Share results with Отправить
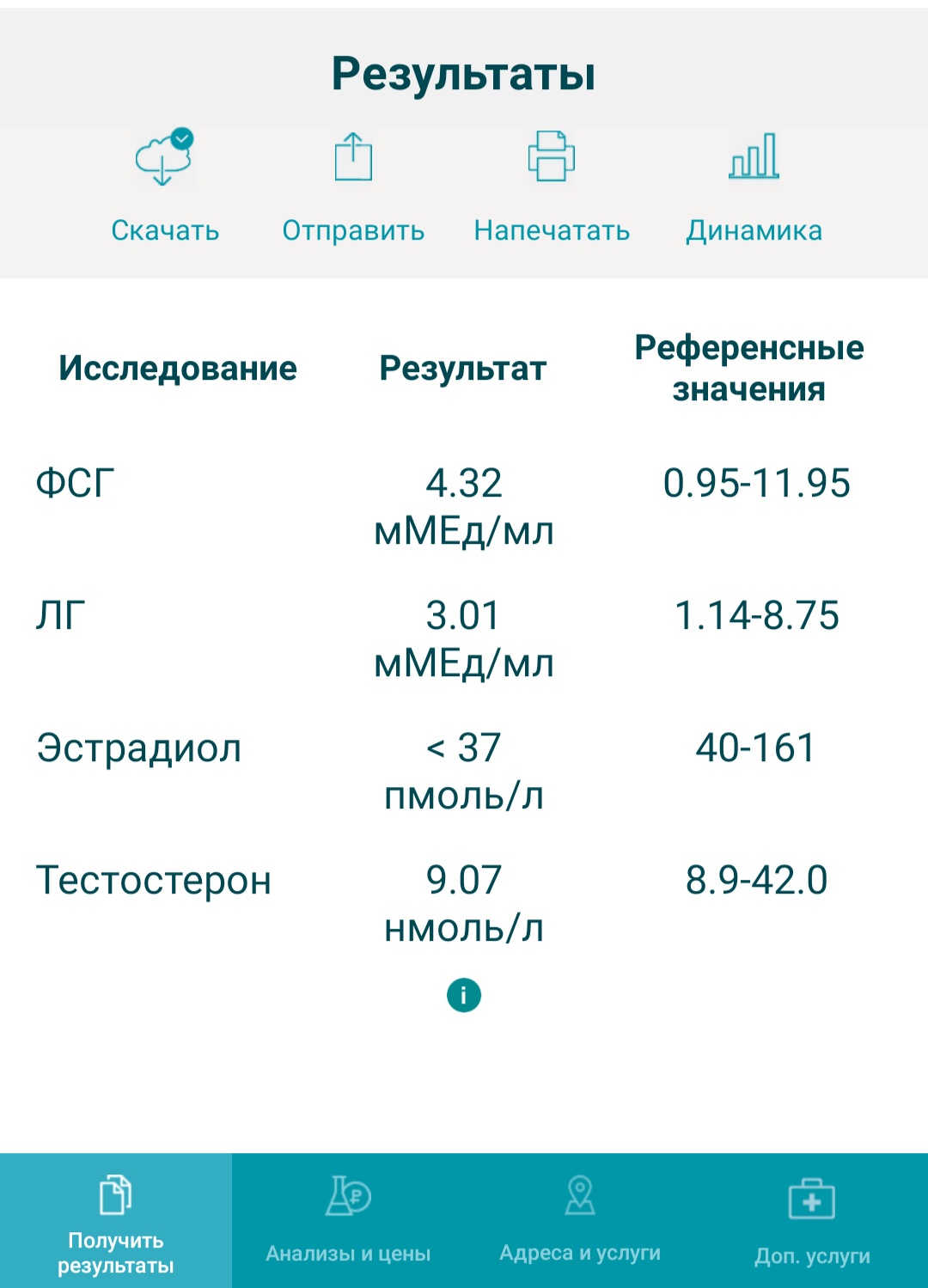 coord(353,185)
